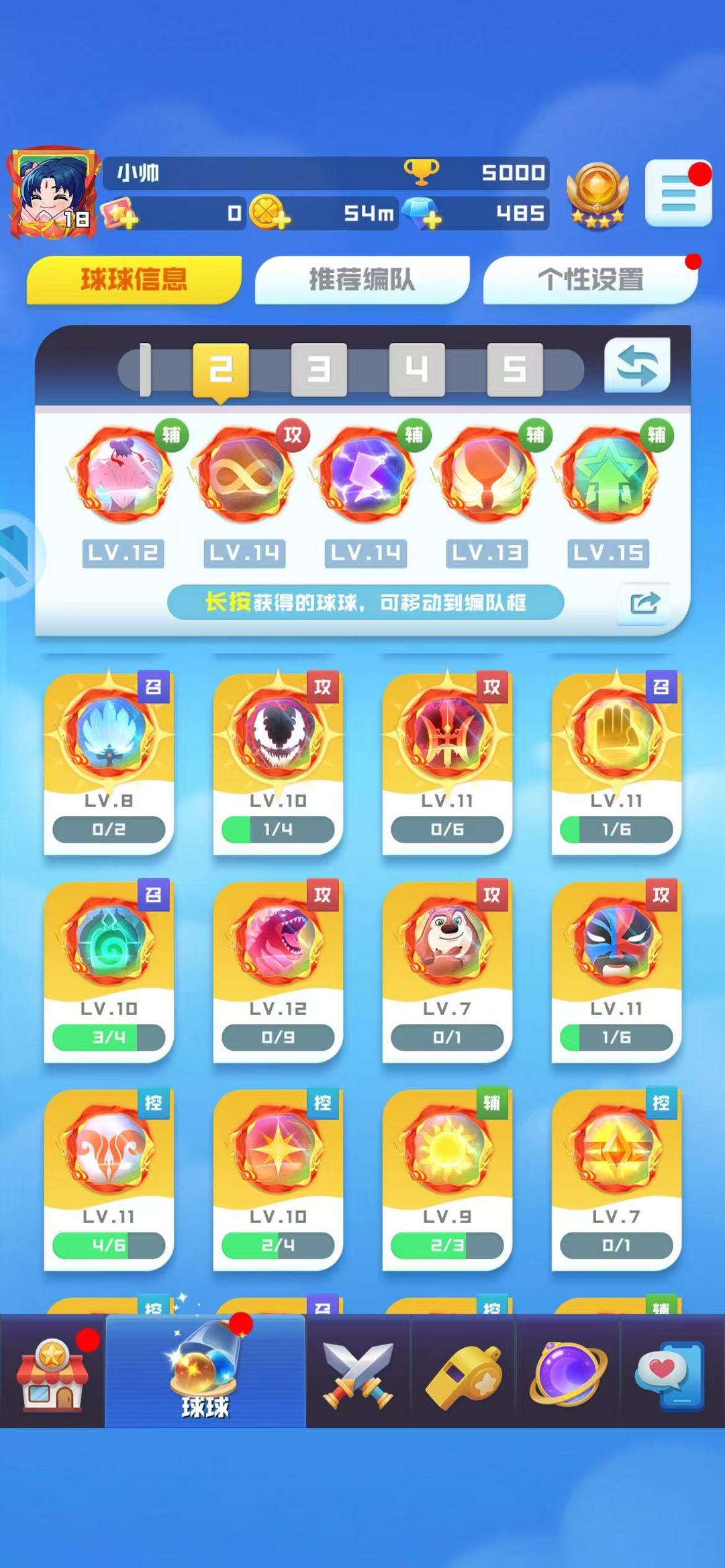The width and height of the screenshot is (725, 1568).
Task: Open the hamburger menu at top right
Action: point(678,193)
